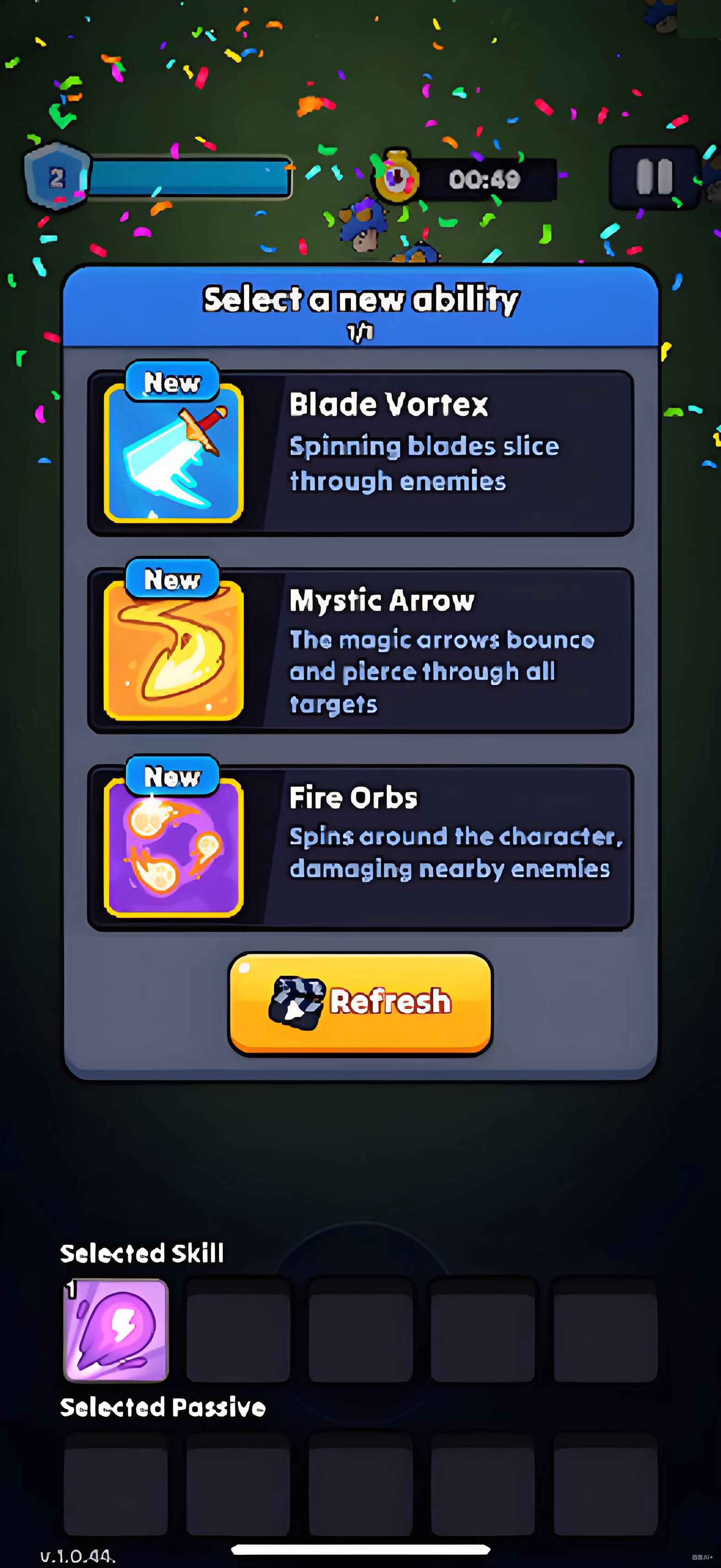
Task: Select the Mystic Arrow ability
Action: pos(360,651)
